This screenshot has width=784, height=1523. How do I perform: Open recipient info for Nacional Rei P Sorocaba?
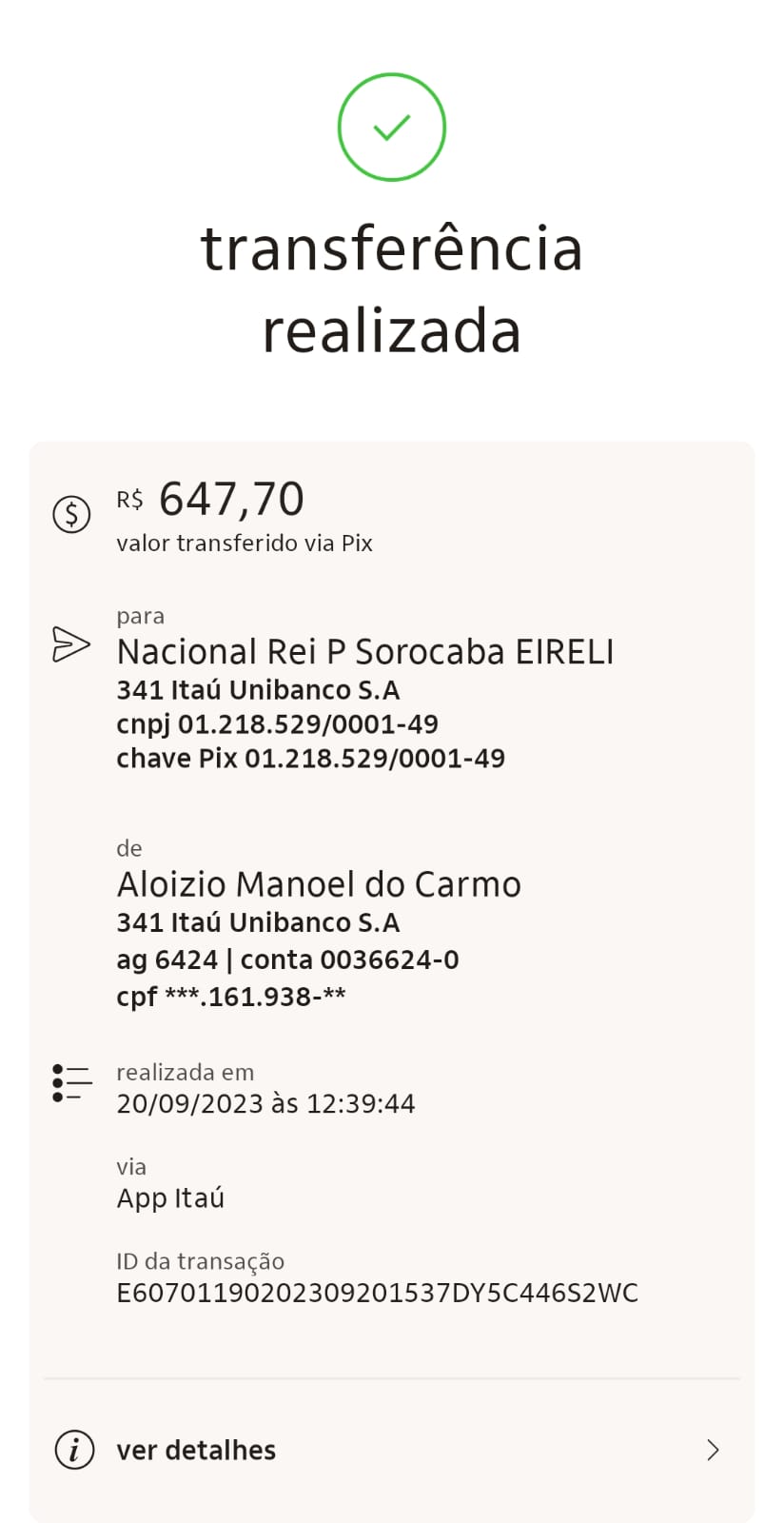(x=365, y=651)
